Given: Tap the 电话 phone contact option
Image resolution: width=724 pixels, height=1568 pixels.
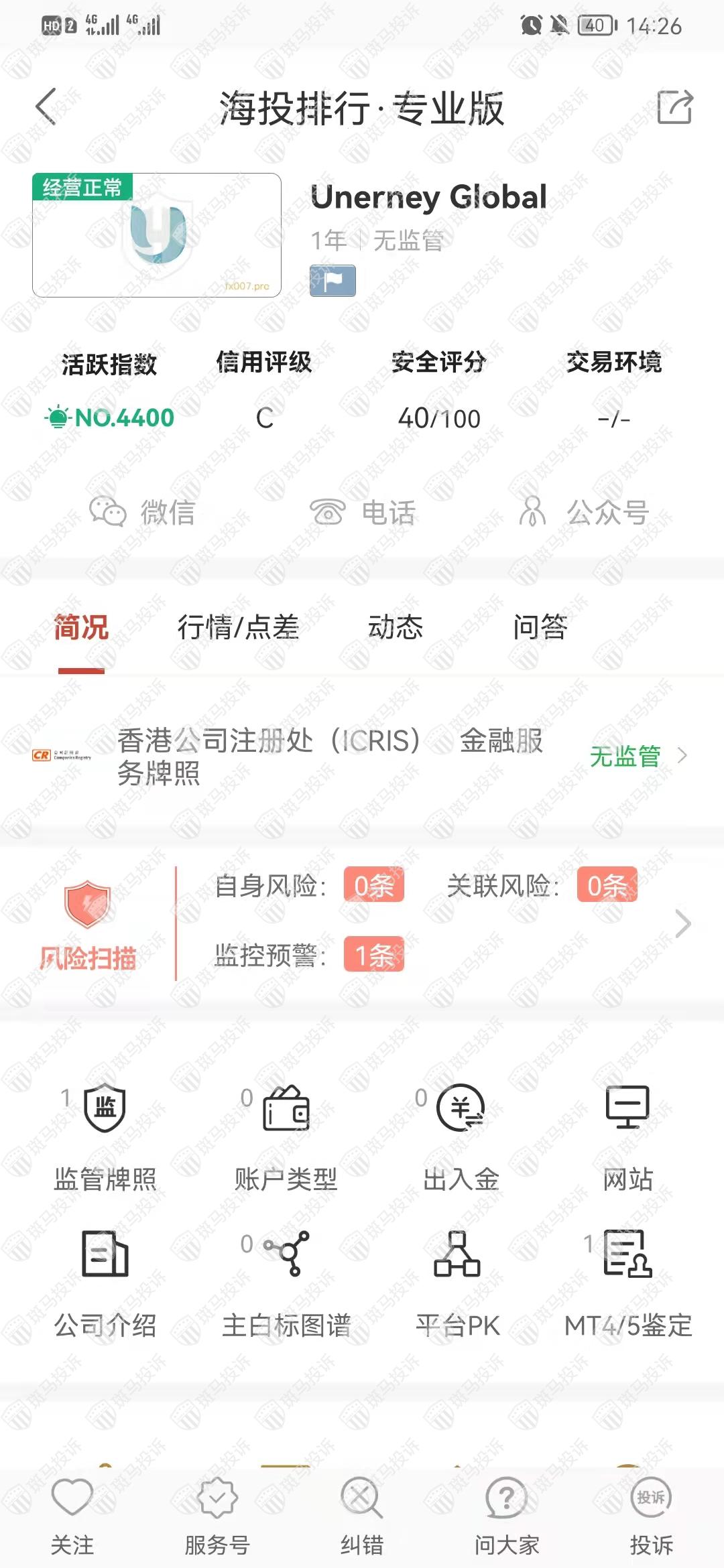Looking at the screenshot, I should pos(363,513).
